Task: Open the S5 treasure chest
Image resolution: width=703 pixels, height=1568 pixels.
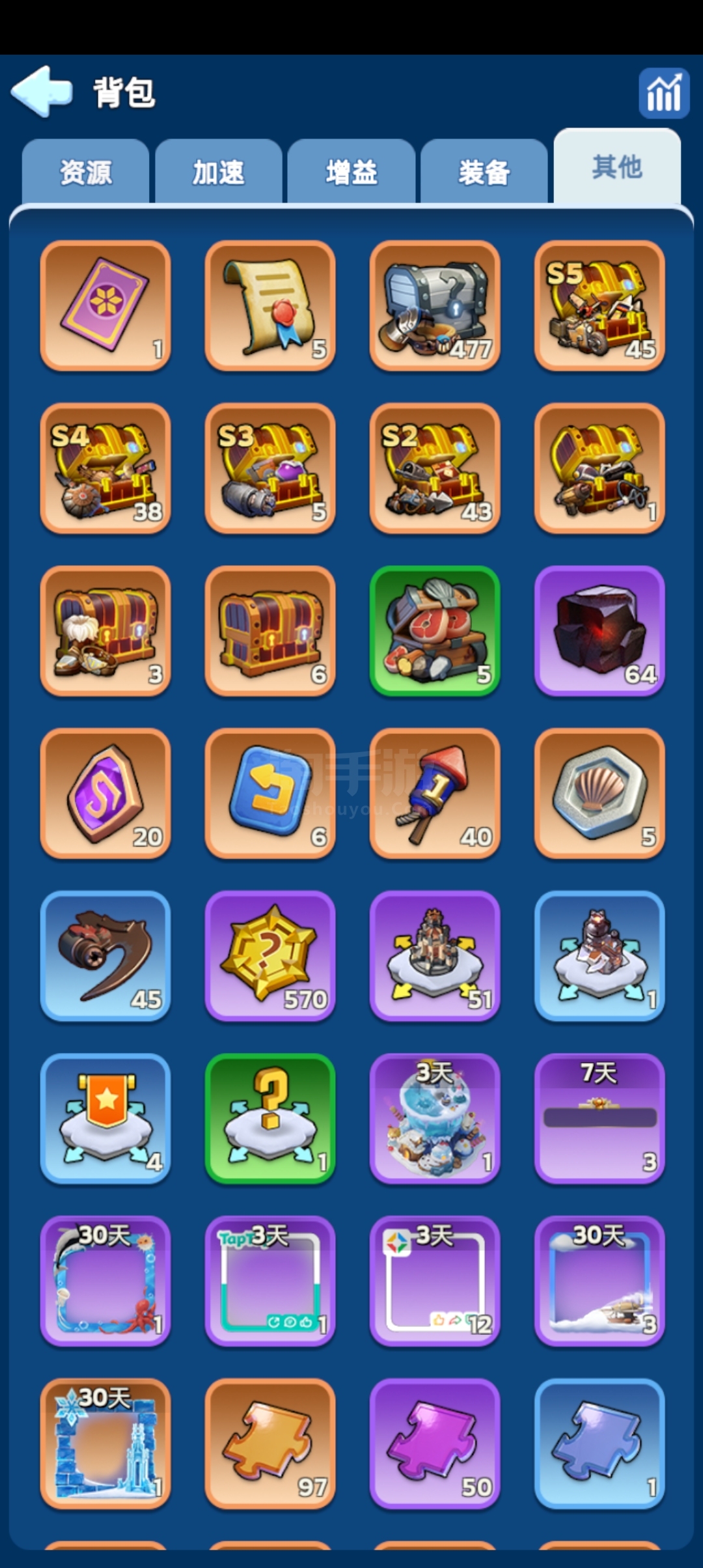Action: tap(600, 305)
